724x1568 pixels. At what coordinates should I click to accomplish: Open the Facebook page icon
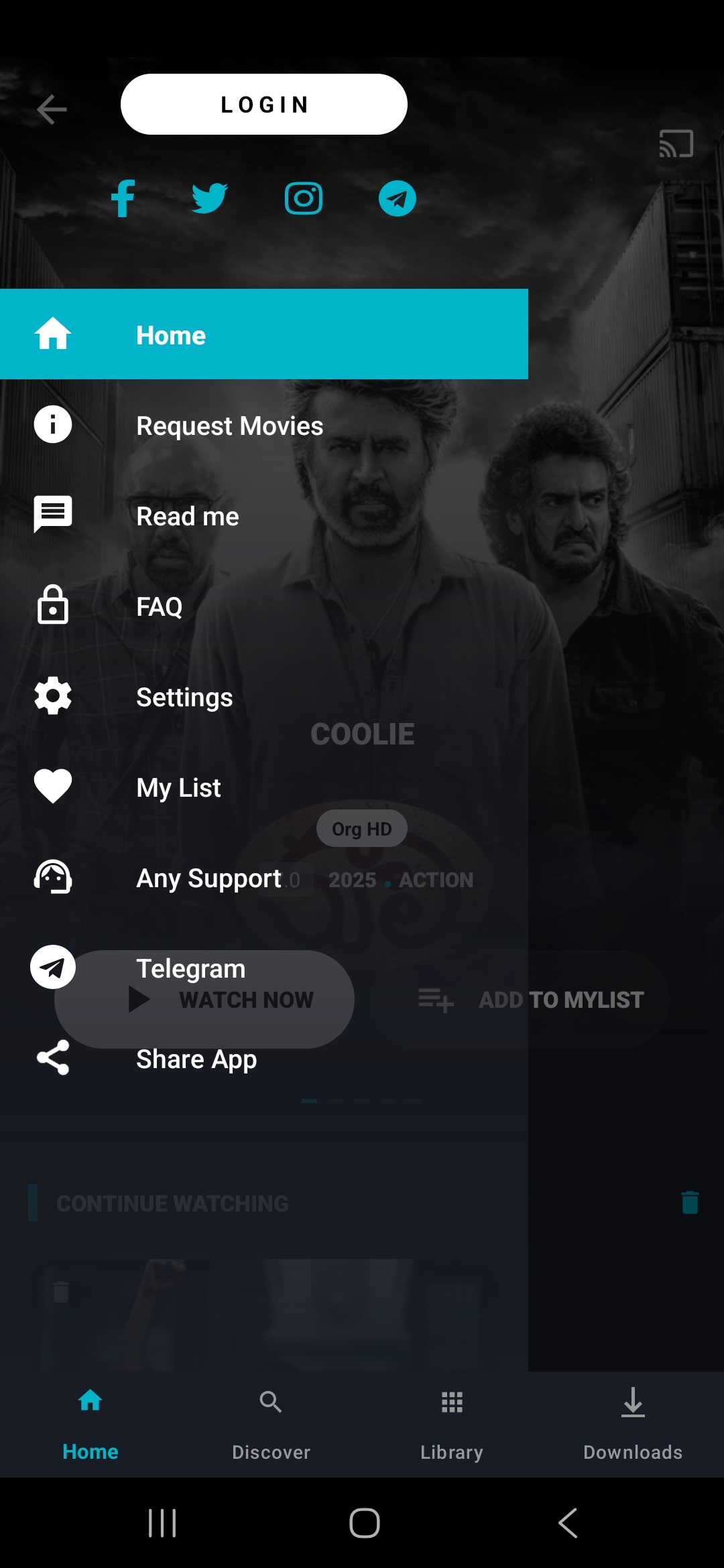pyautogui.click(x=123, y=198)
